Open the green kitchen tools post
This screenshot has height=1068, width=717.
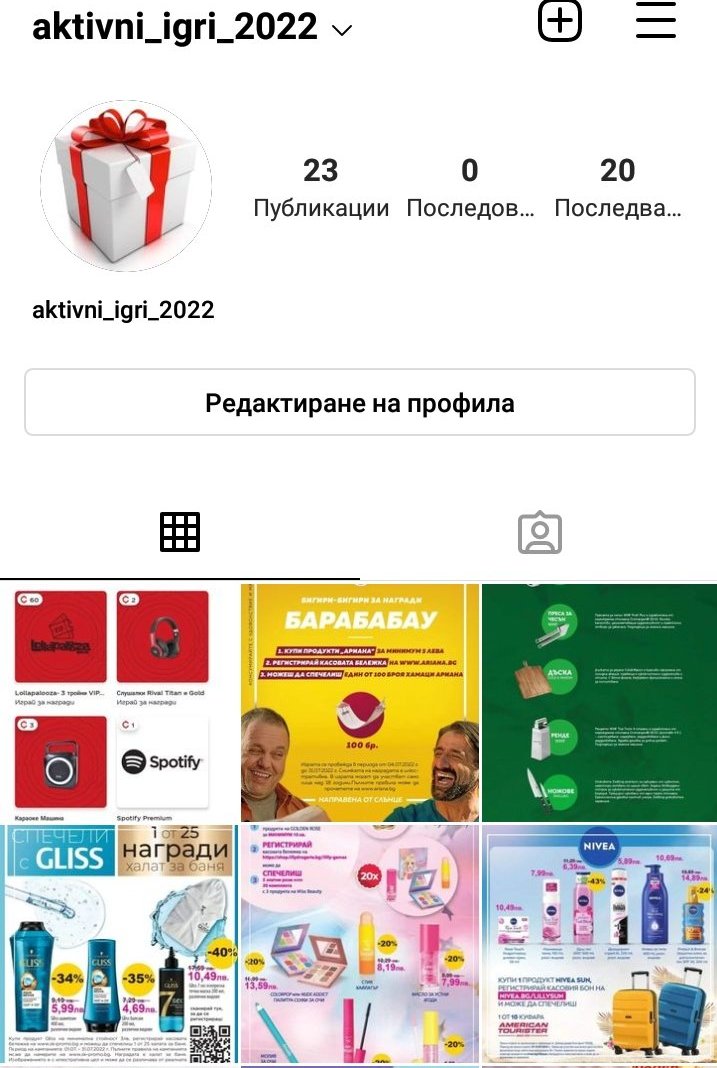pos(599,702)
